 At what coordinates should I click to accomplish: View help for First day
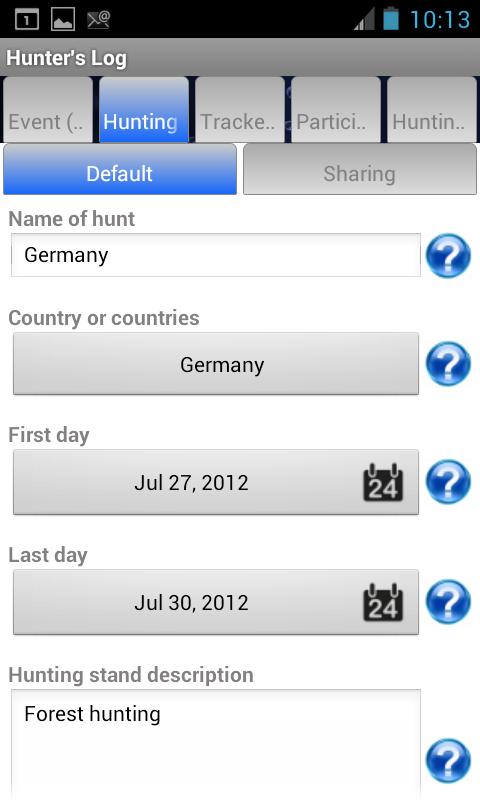(448, 482)
